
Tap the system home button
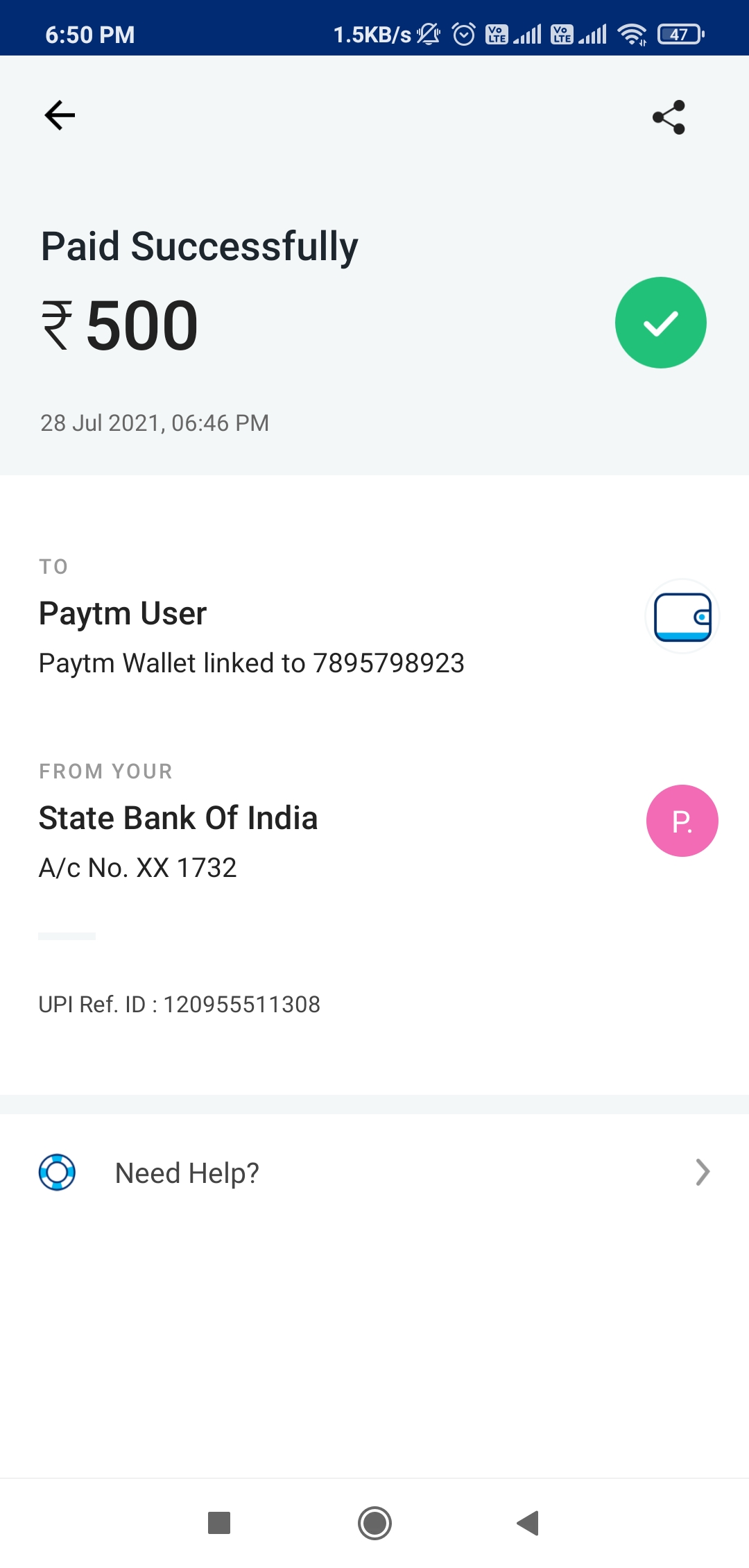(374, 1523)
